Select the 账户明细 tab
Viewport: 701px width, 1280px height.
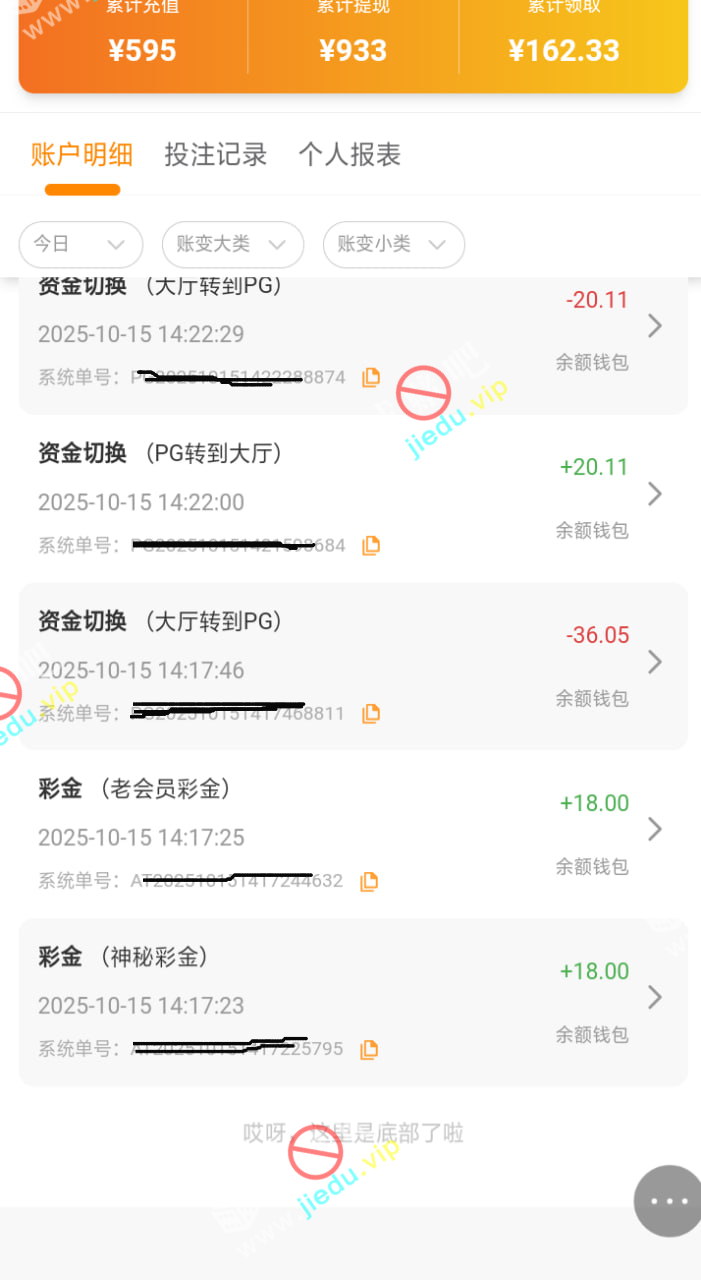pos(82,155)
